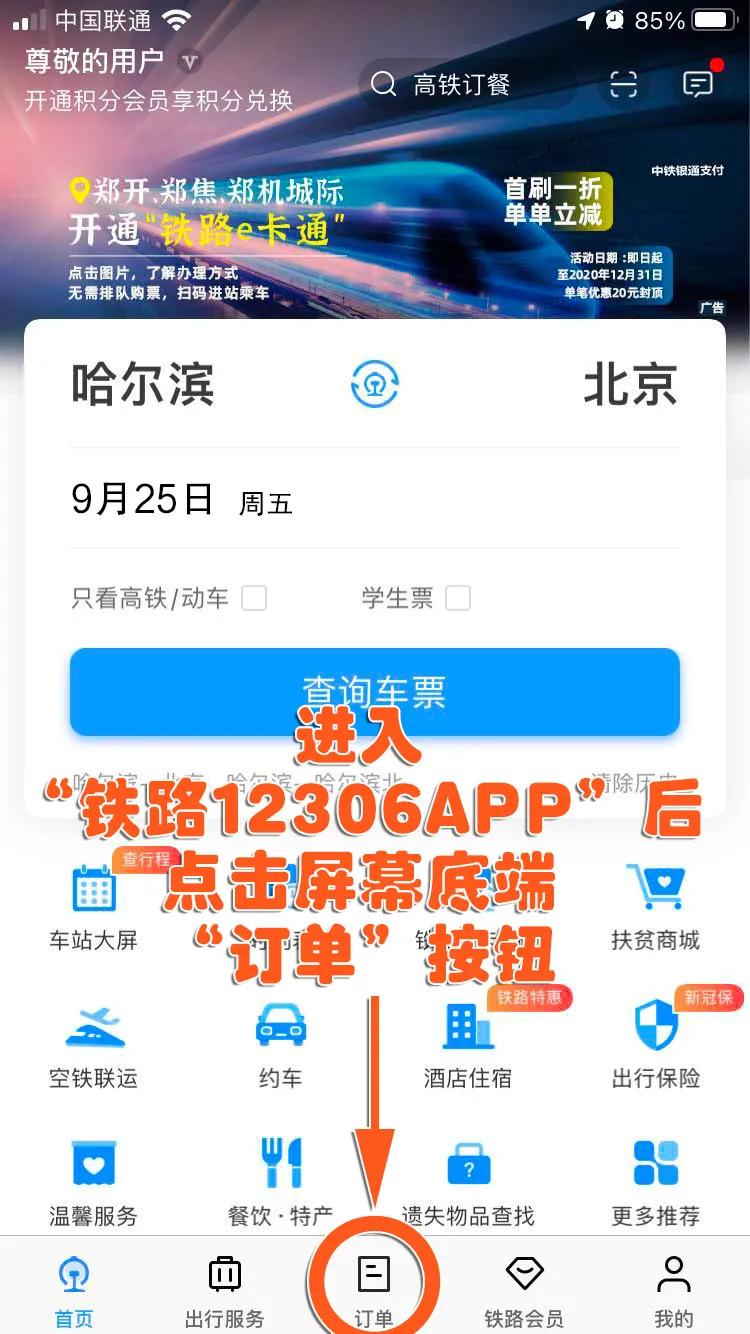Screen dimensions: 750x1334
Task: Open 出行保险 travel insurance
Action: 653,1045
